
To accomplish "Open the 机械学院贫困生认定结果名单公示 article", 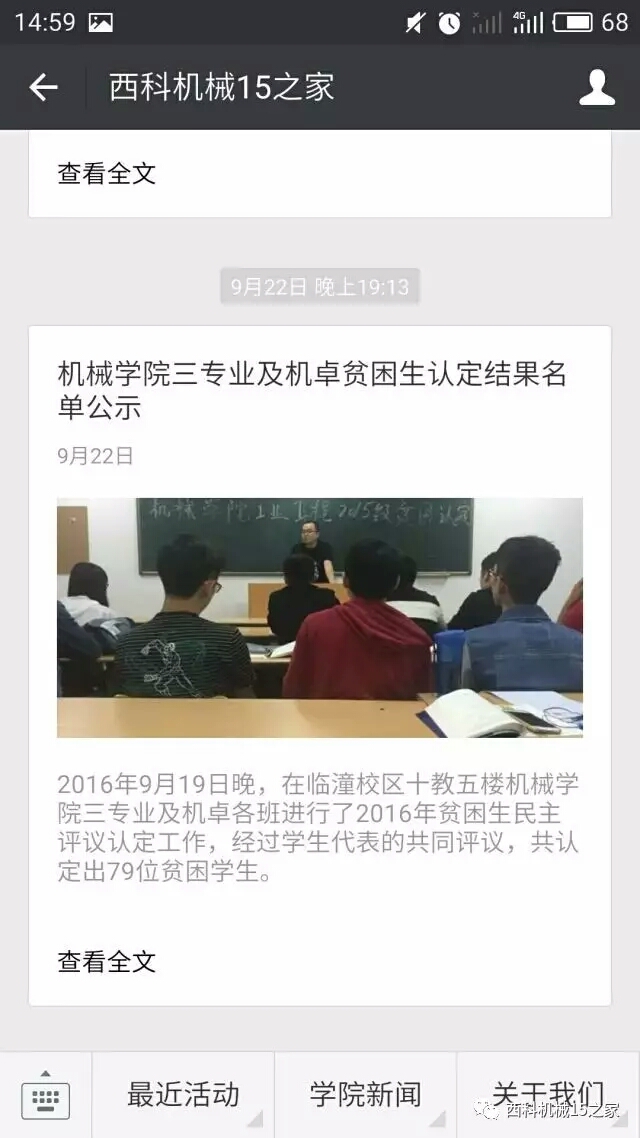I will point(312,390).
